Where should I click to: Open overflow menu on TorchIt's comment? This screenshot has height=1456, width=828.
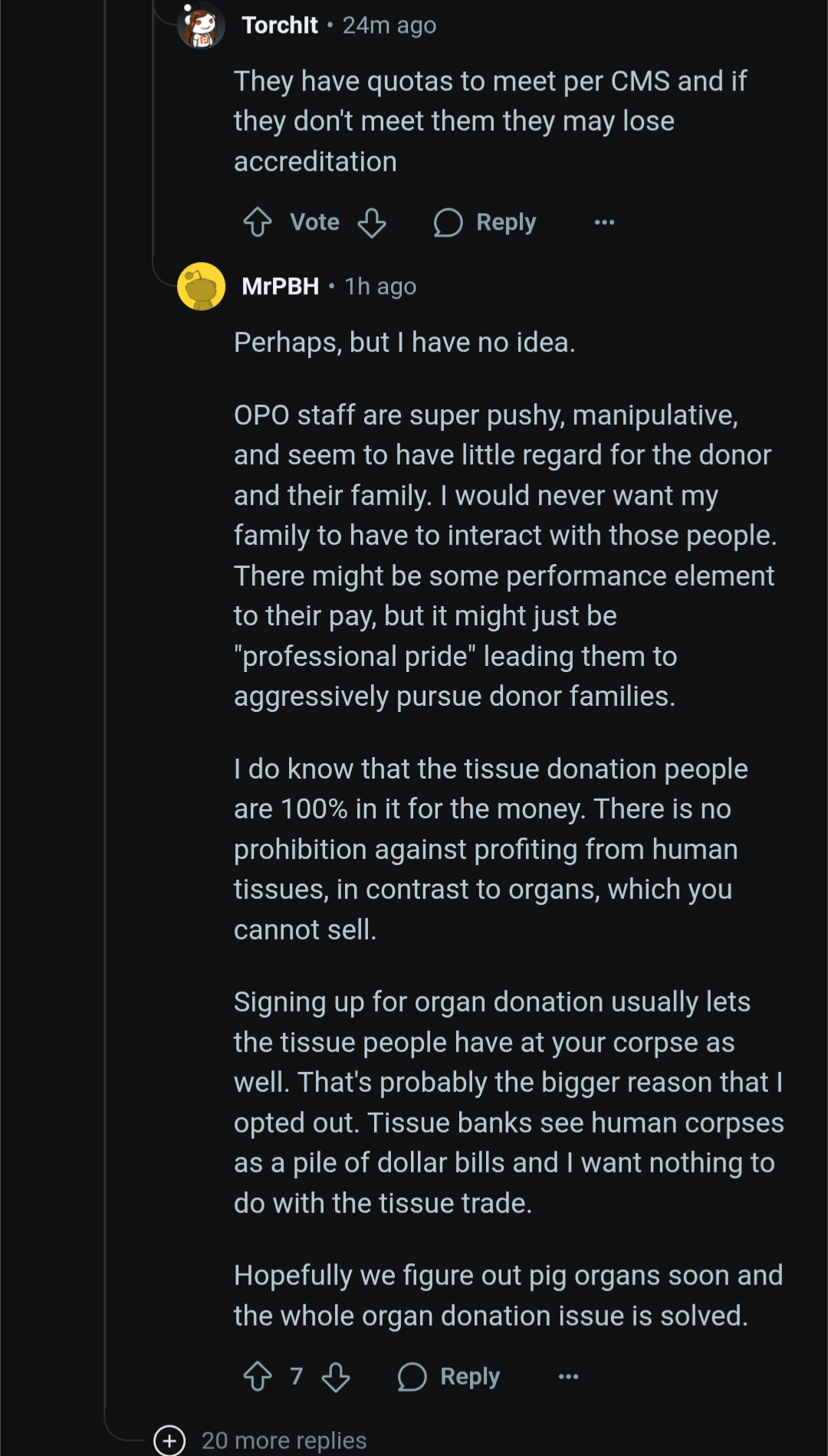[604, 222]
